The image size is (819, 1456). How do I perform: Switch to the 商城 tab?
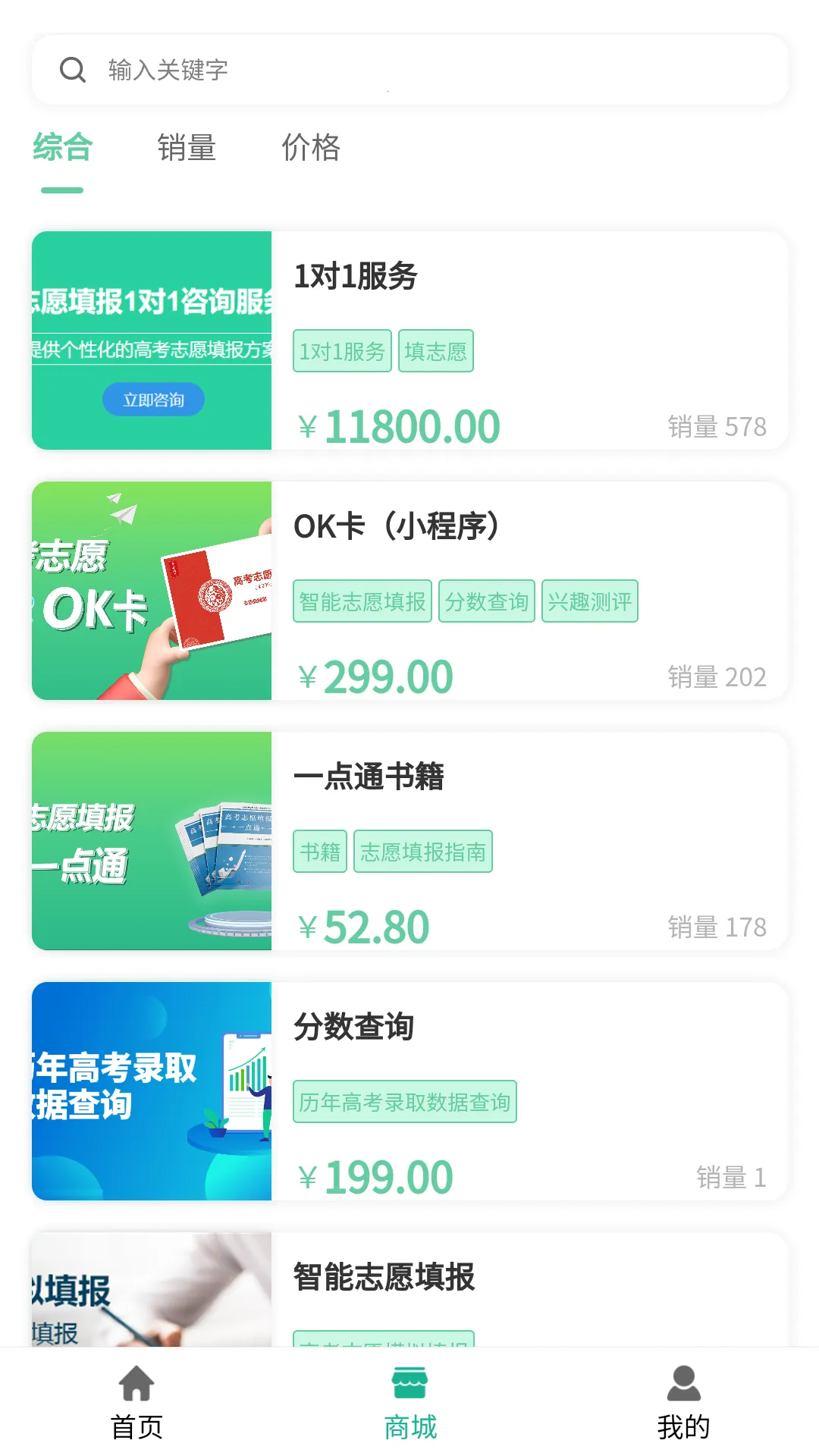409,1403
